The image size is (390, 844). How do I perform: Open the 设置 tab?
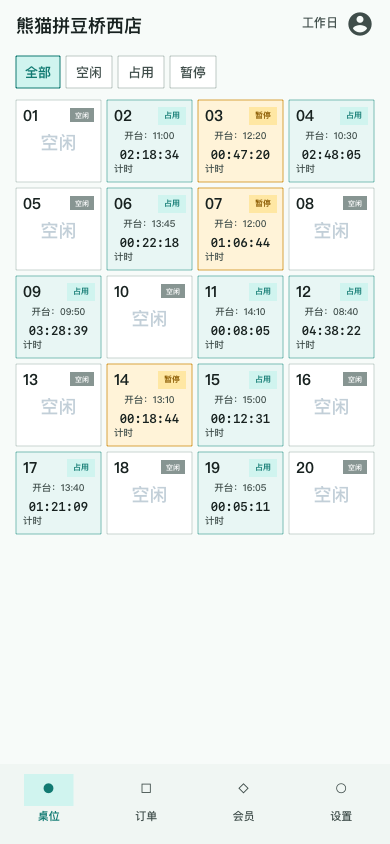tap(341, 800)
